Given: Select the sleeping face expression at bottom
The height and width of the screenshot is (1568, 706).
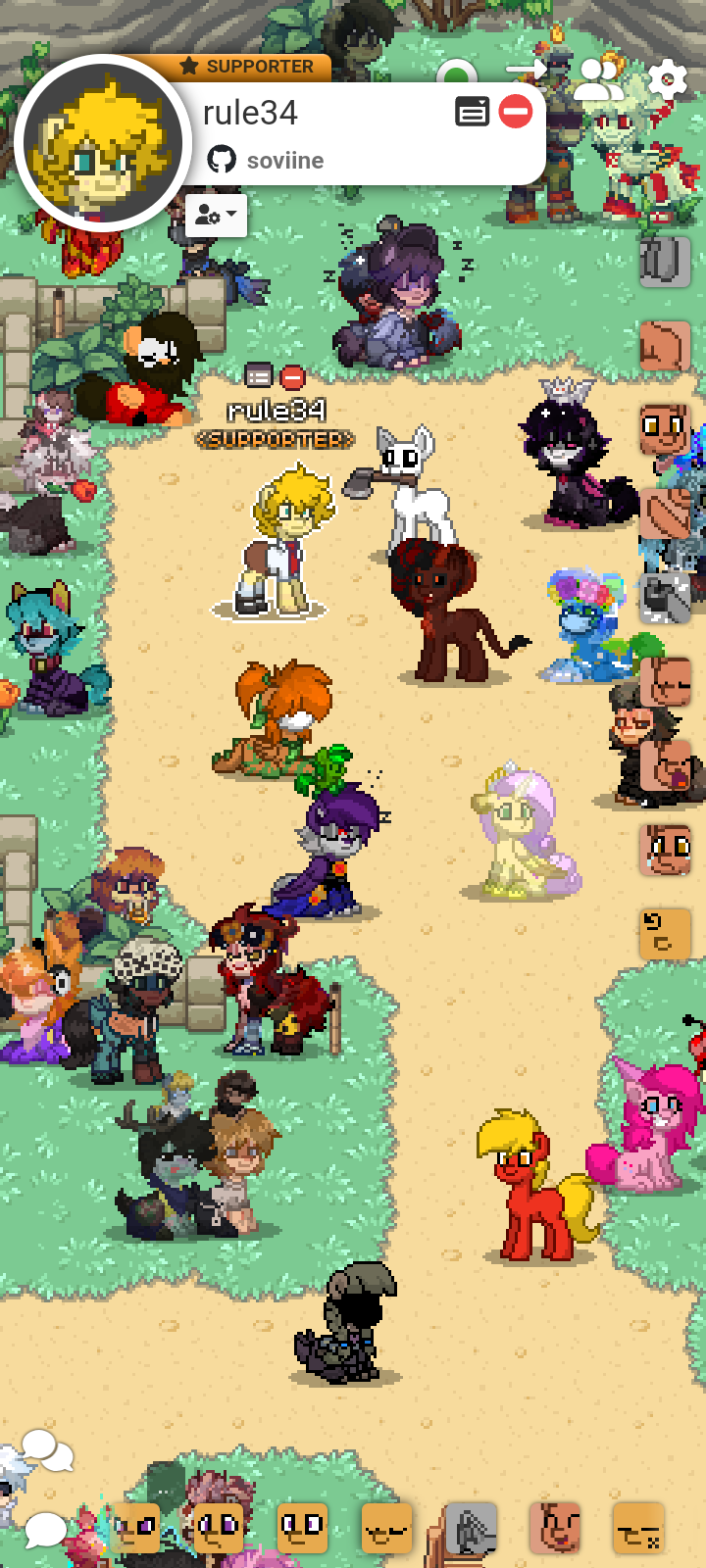Looking at the screenshot, I should [x=638, y=1529].
